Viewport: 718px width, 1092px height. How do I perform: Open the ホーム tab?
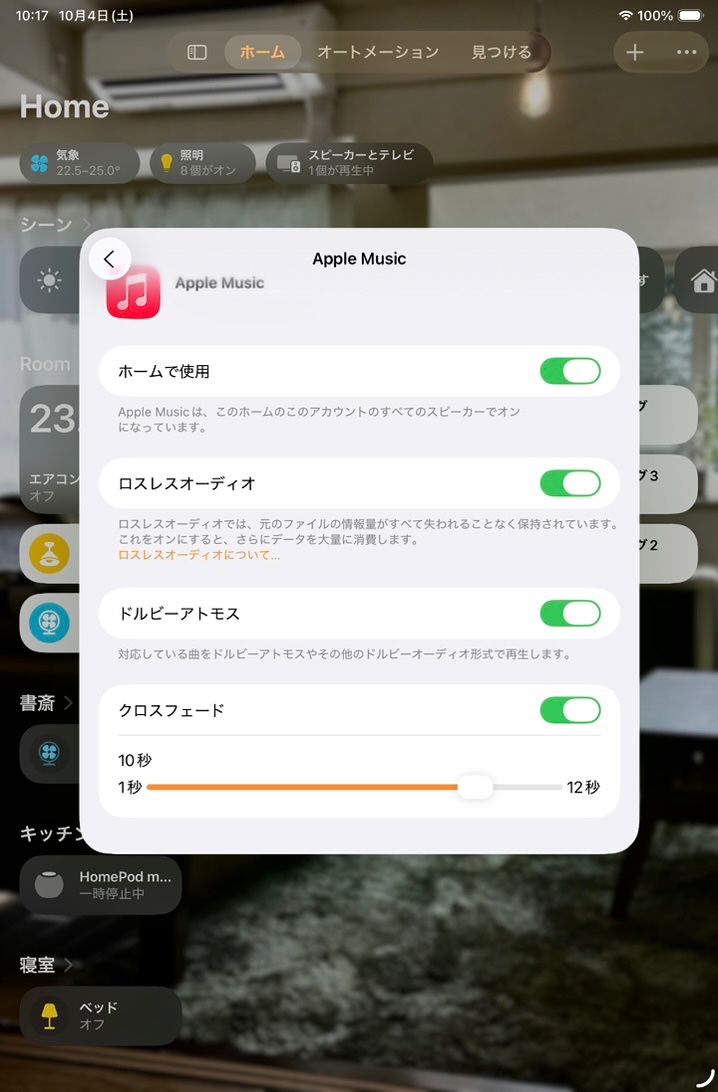pyautogui.click(x=262, y=52)
